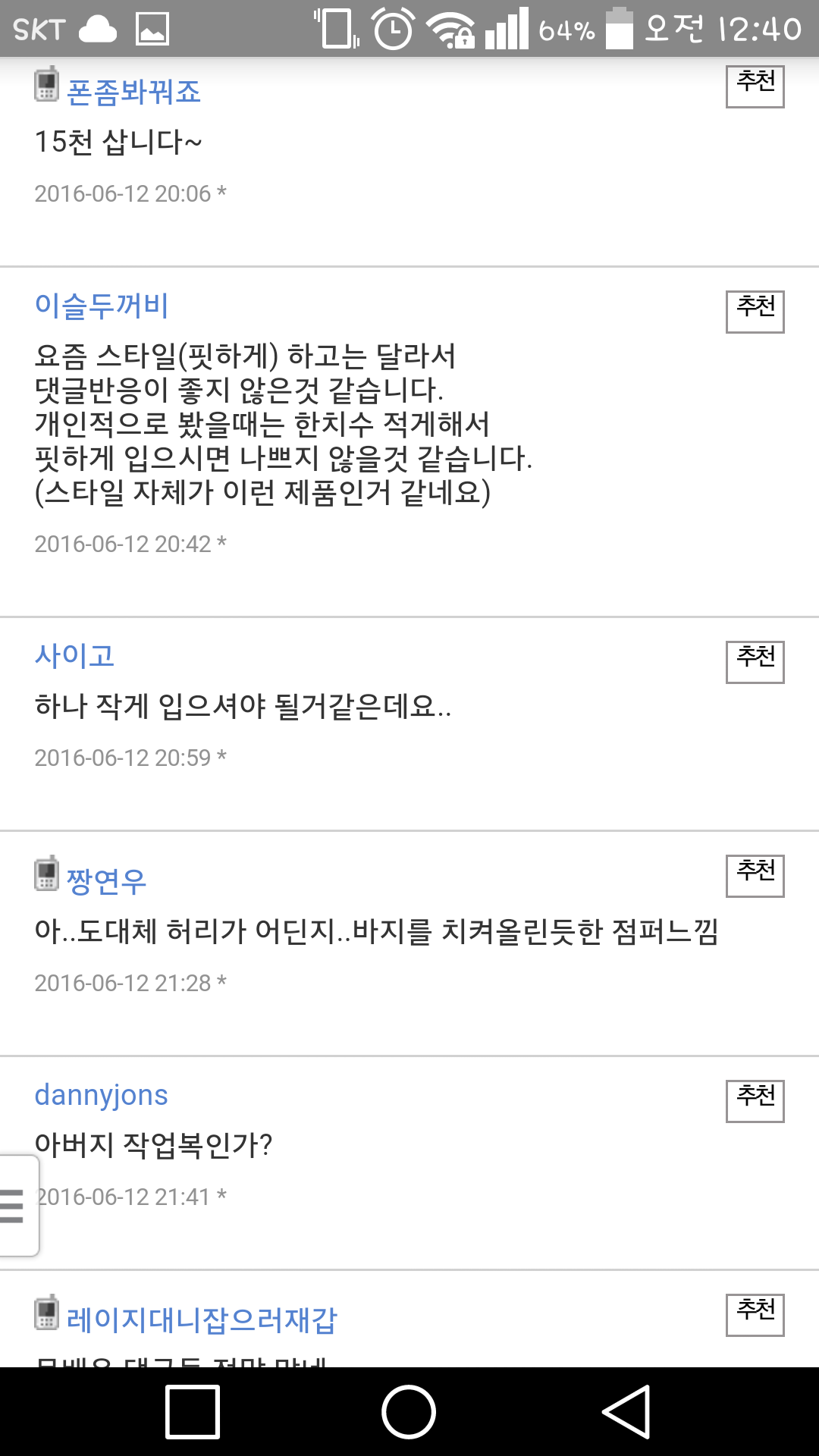Recommend 폰좀봐꿔죠's comment with 추천

[x=755, y=86]
